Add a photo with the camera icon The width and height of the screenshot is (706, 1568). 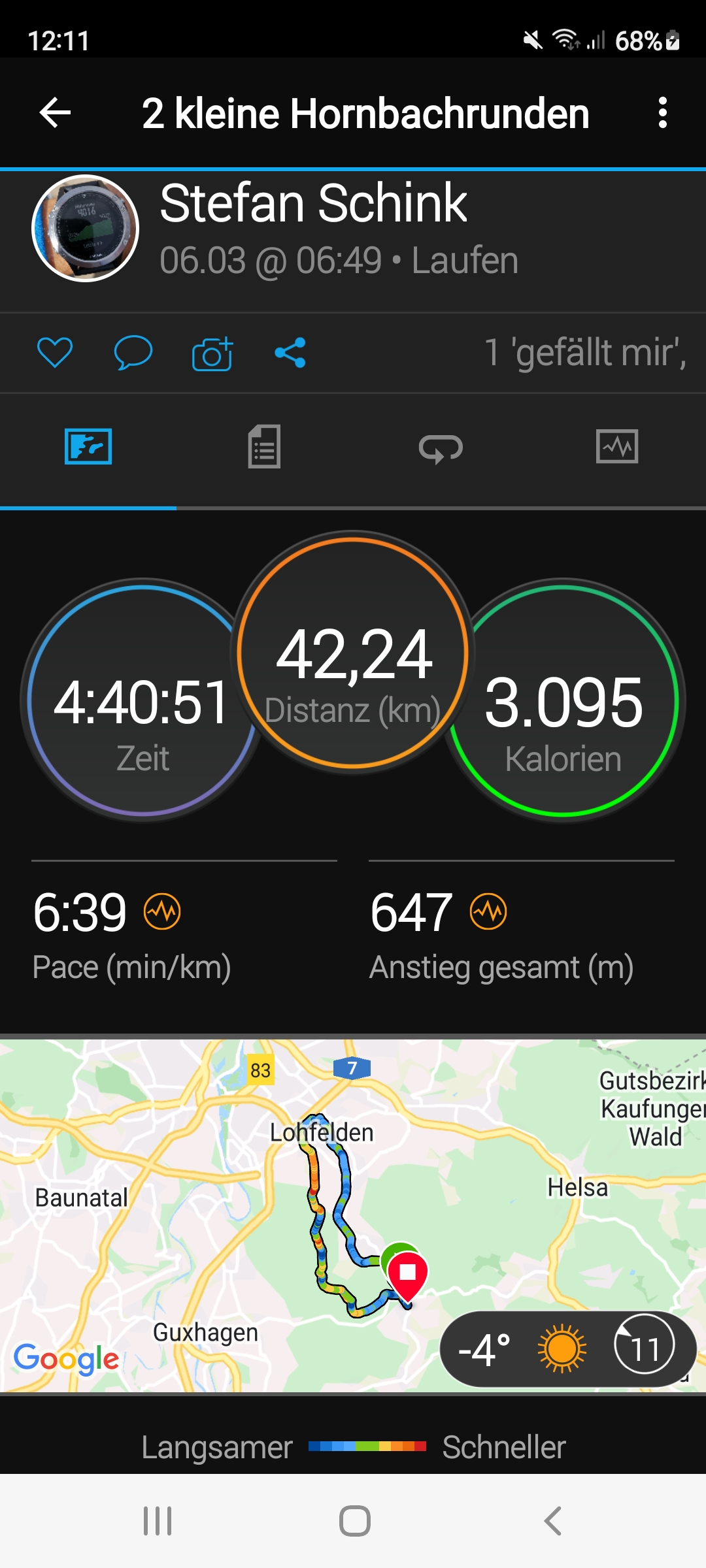point(212,354)
